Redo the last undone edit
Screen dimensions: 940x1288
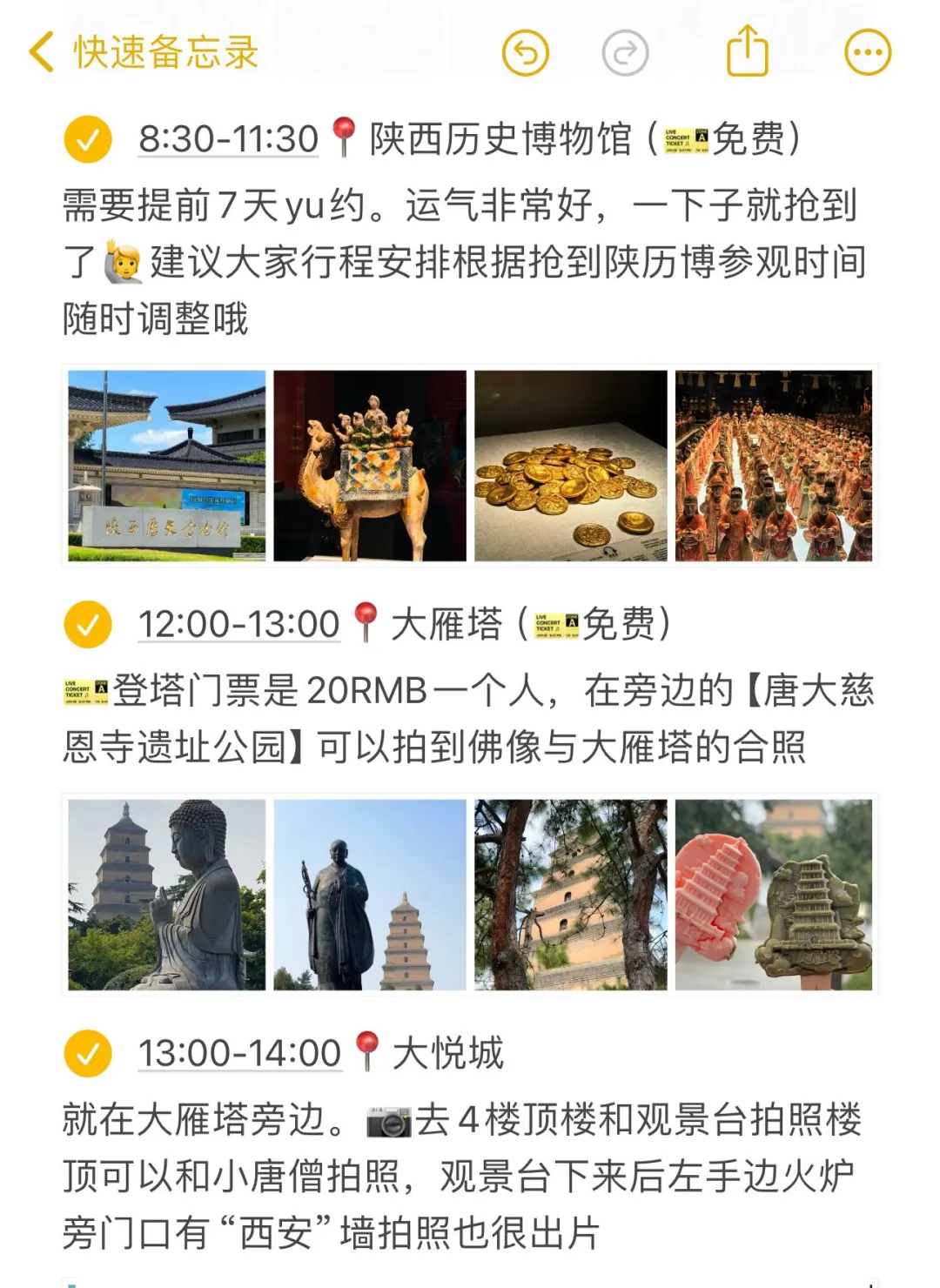pos(625,53)
